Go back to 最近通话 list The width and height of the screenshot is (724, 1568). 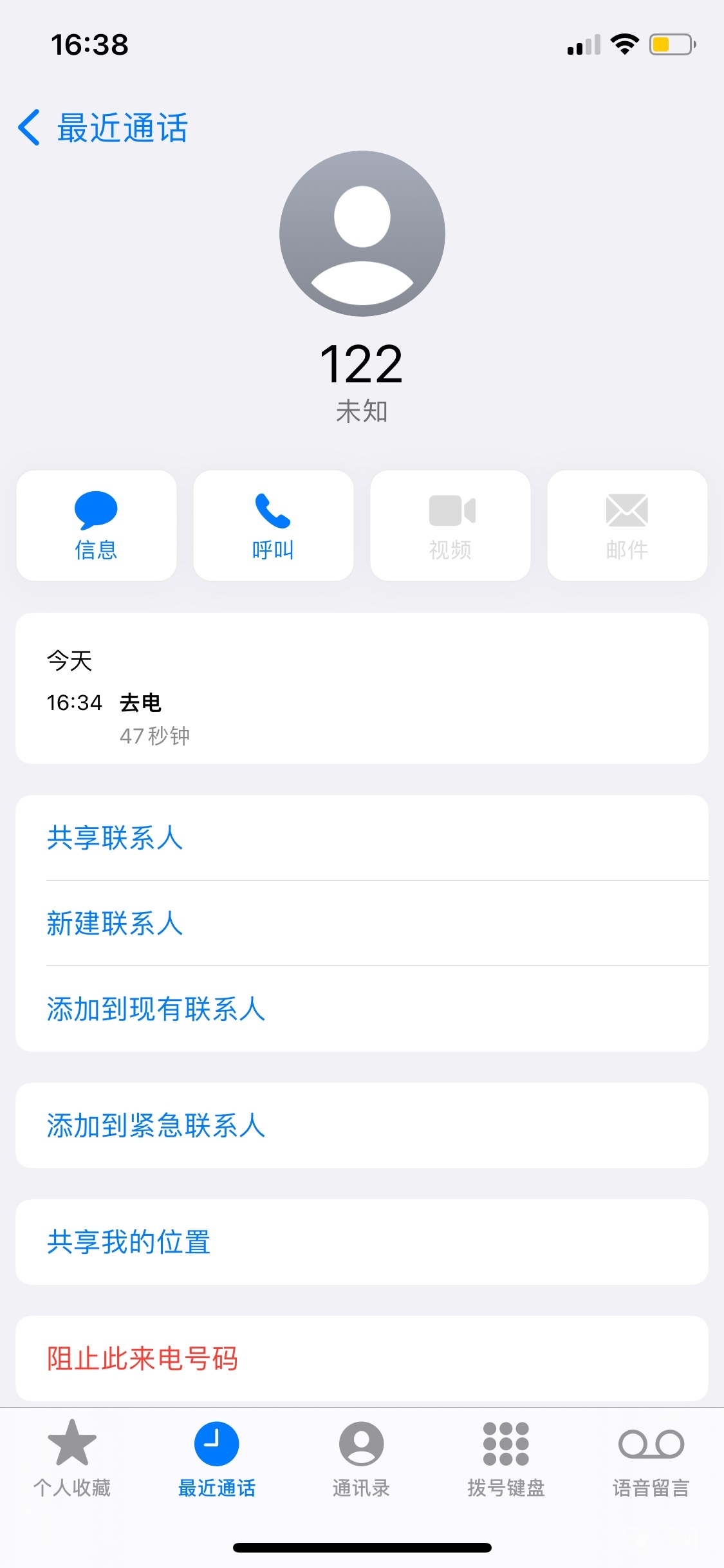click(x=103, y=127)
